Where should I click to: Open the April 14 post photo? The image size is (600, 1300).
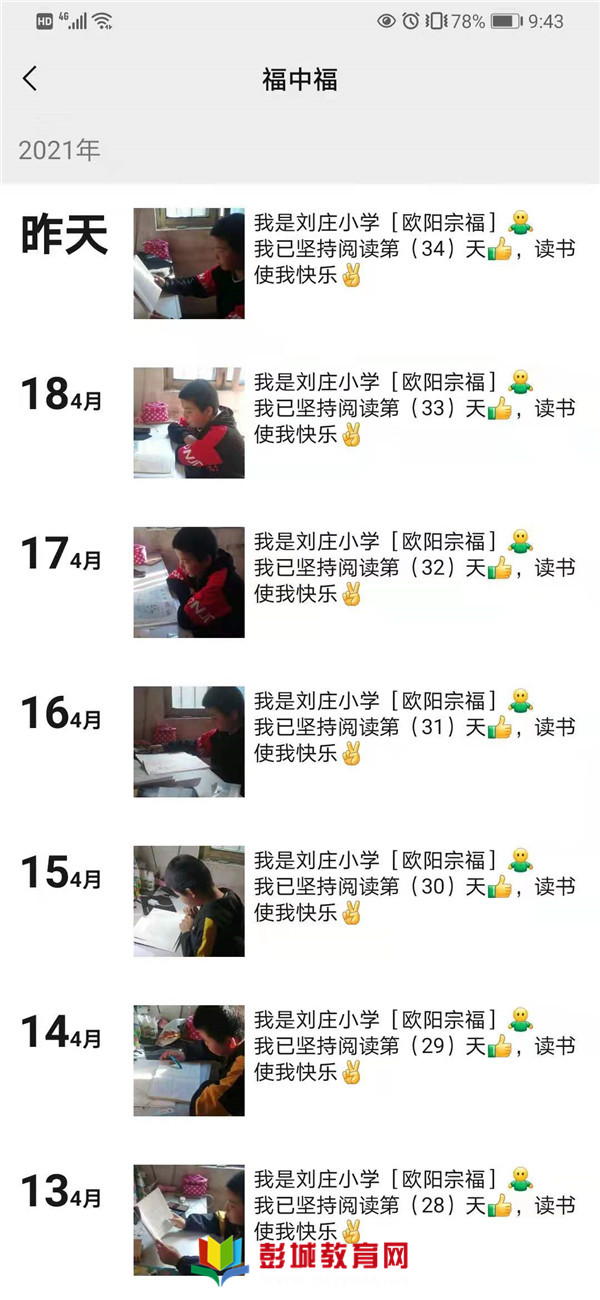point(189,1061)
